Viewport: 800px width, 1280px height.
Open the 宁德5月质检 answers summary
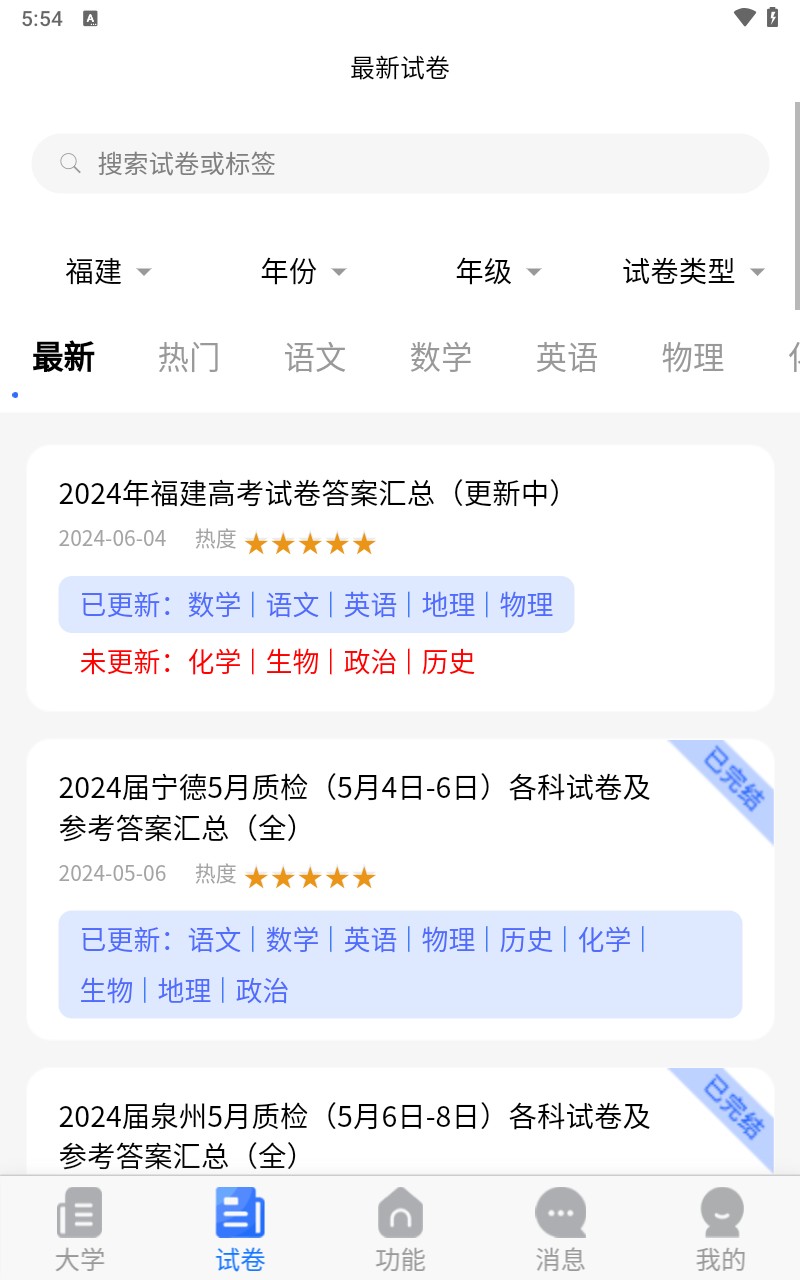(x=353, y=807)
